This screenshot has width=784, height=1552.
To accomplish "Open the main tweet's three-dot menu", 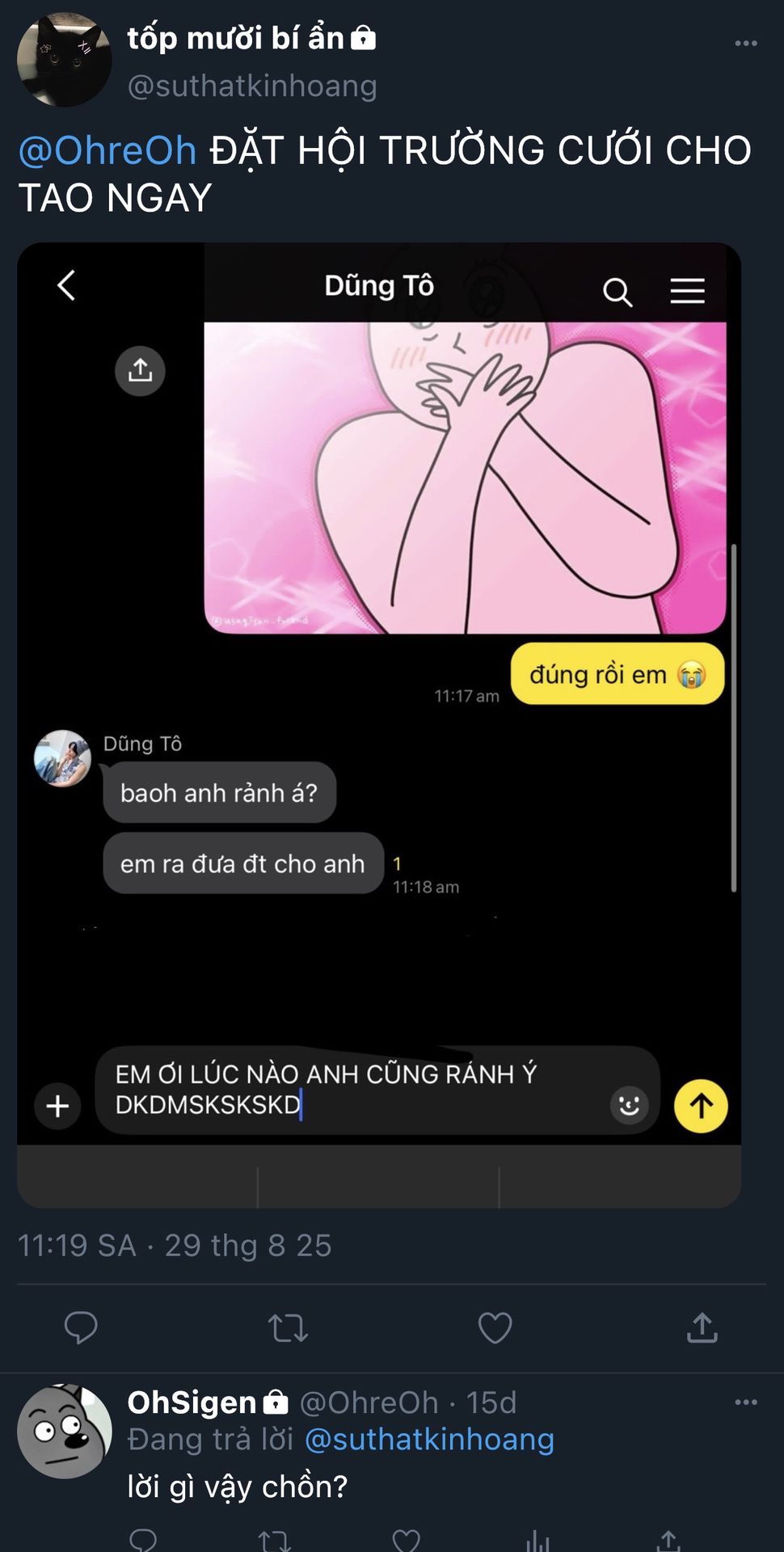I will pos(745,43).
